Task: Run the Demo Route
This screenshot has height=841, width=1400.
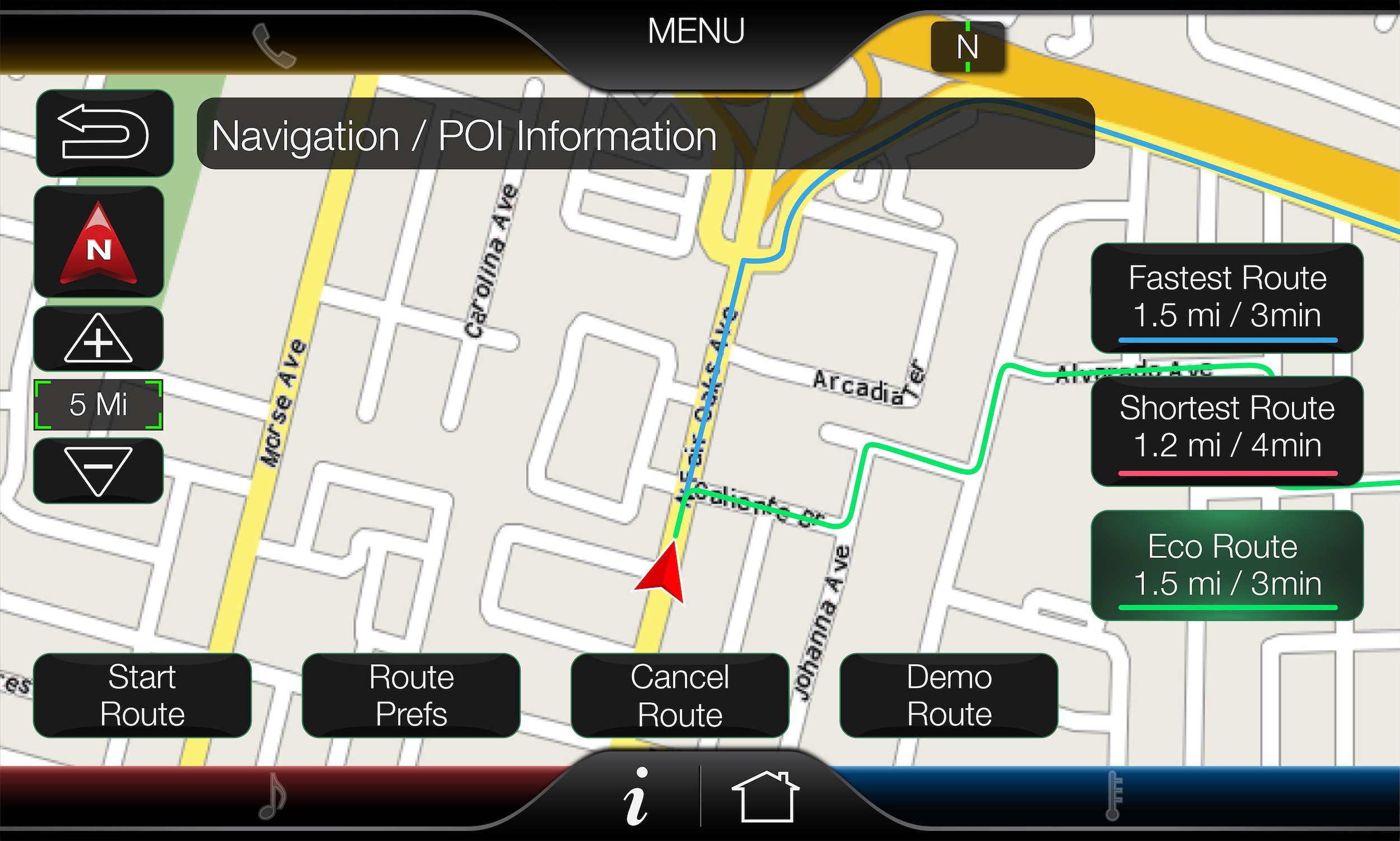Action: pyautogui.click(x=949, y=695)
